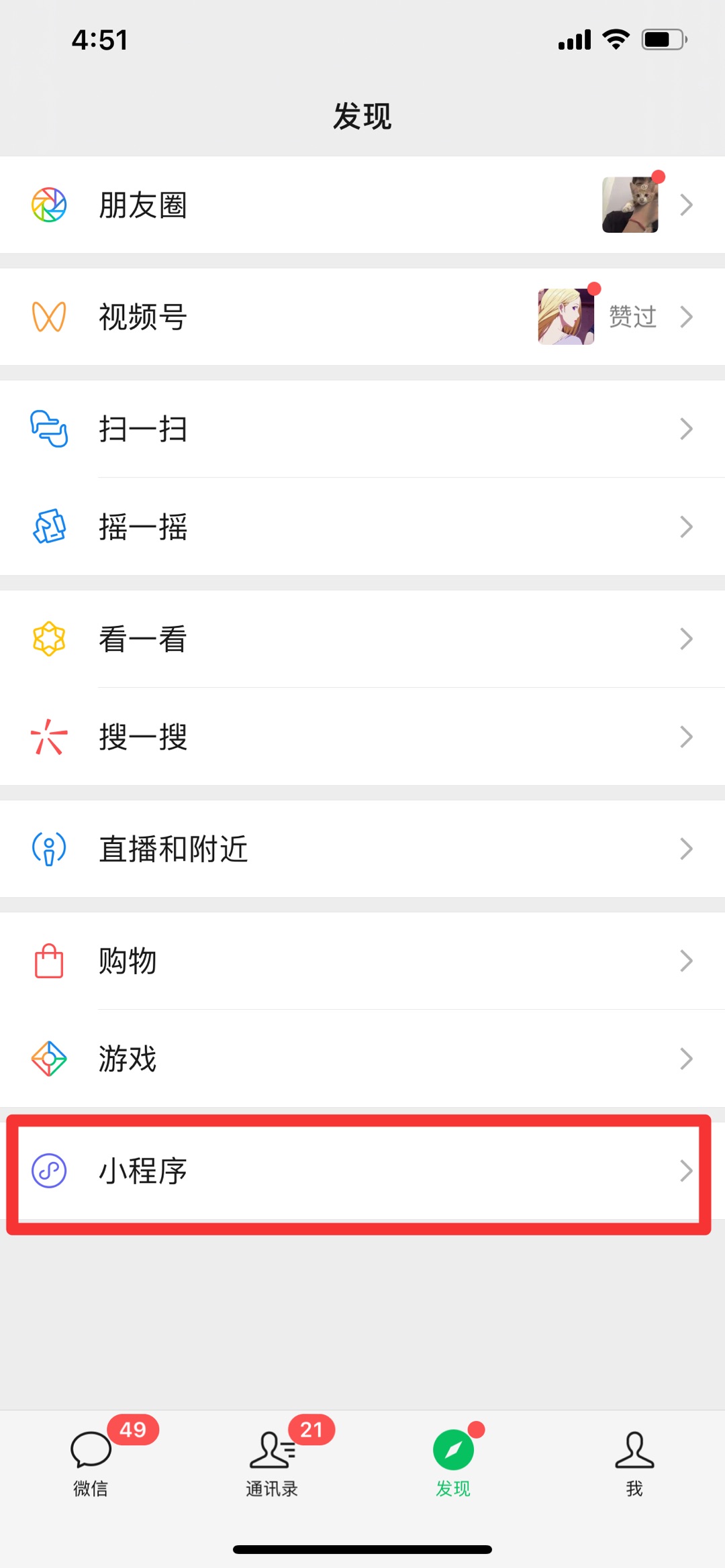Open 扫一扫 scanner
725x1568 pixels.
coord(362,429)
